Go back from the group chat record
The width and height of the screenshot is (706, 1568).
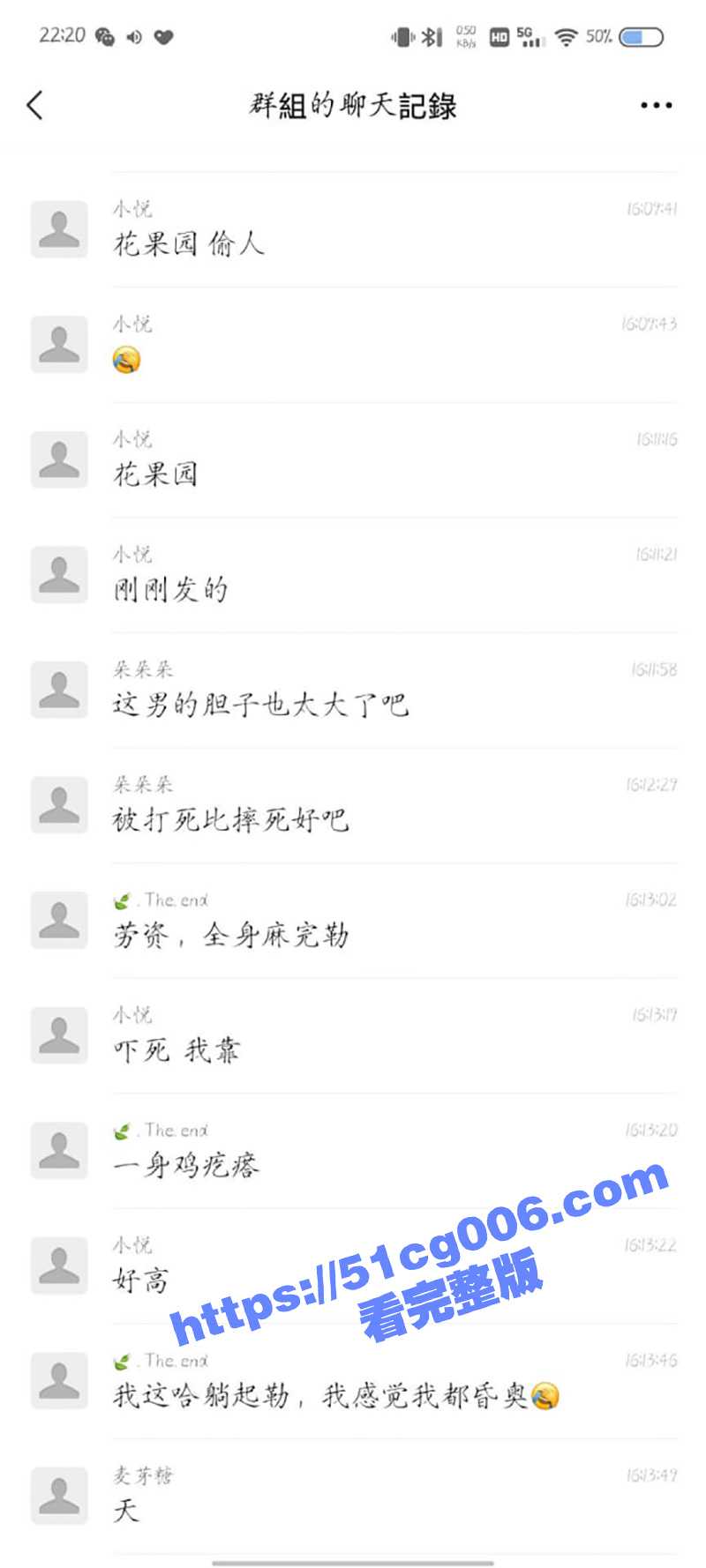click(x=35, y=106)
